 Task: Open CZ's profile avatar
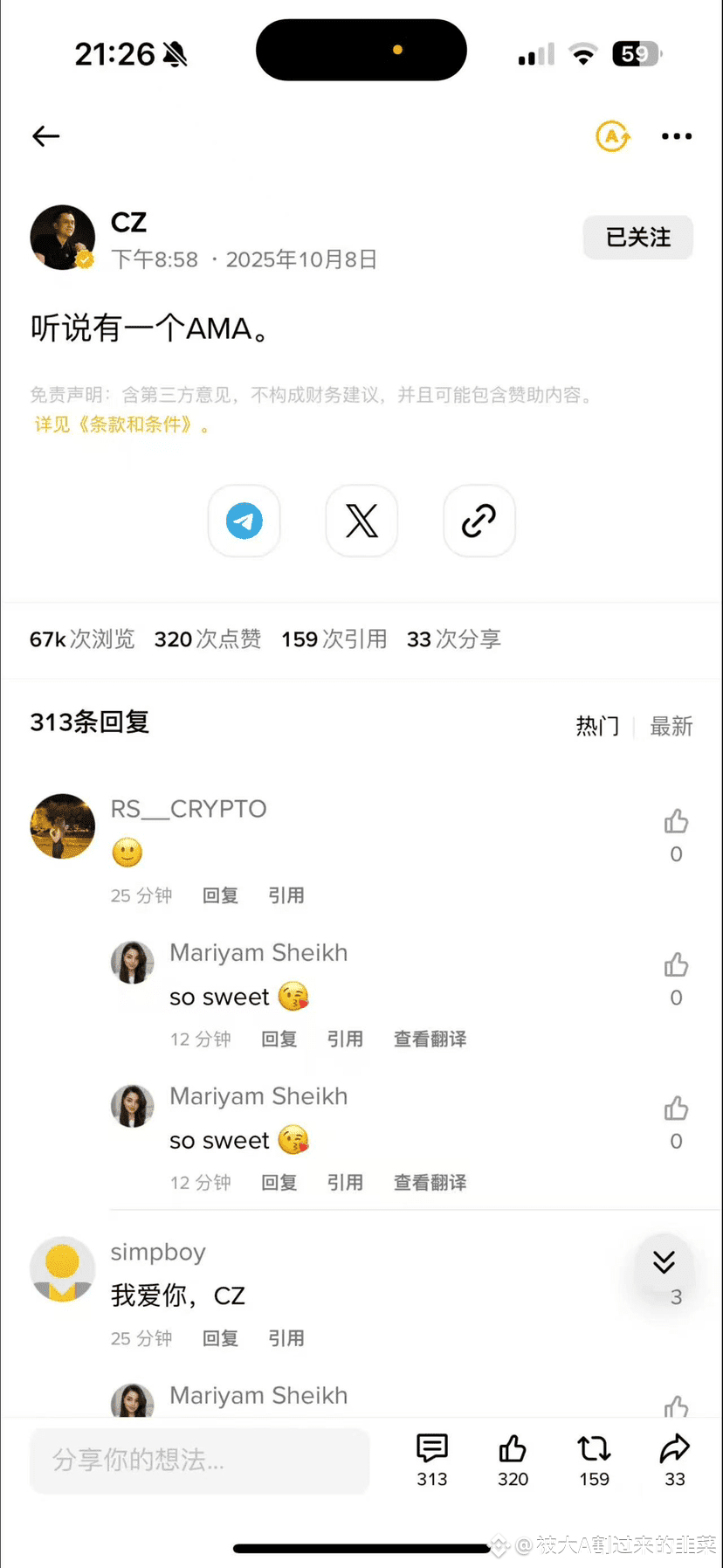coord(63,238)
